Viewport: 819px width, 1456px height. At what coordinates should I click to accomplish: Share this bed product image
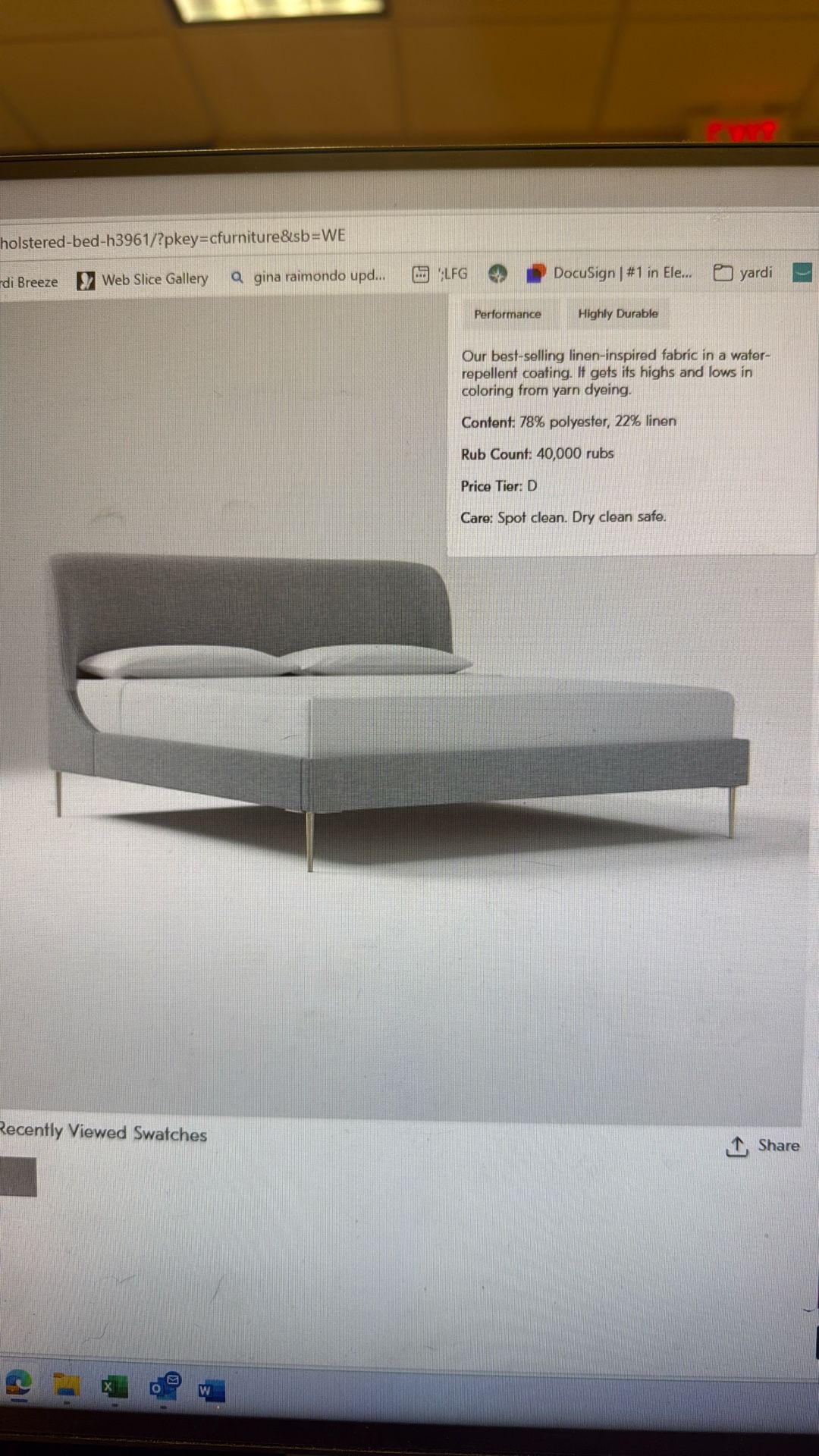click(763, 1146)
